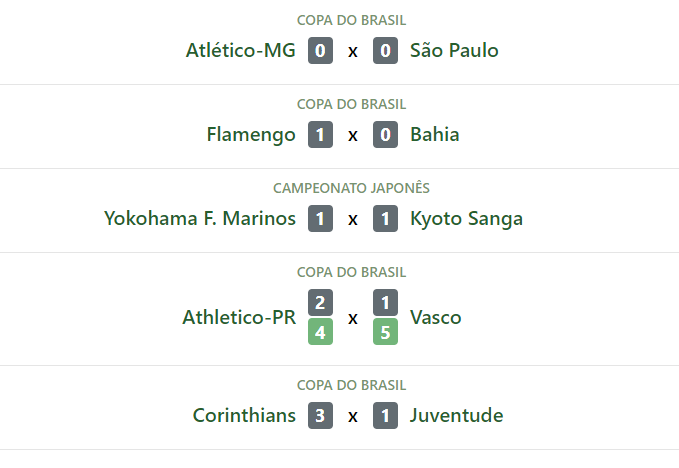Viewport: 679px width, 468px height.
Task: Open the Atlético-MG x São Paulo match
Action: [x=352, y=50]
